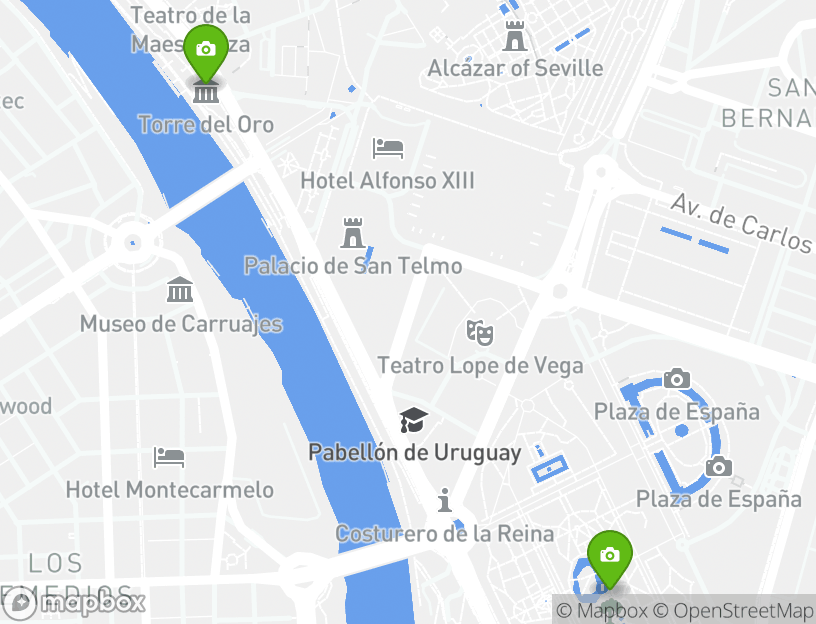Open the © OpenStreetMap attribution link
The height and width of the screenshot is (624, 816).
733,610
